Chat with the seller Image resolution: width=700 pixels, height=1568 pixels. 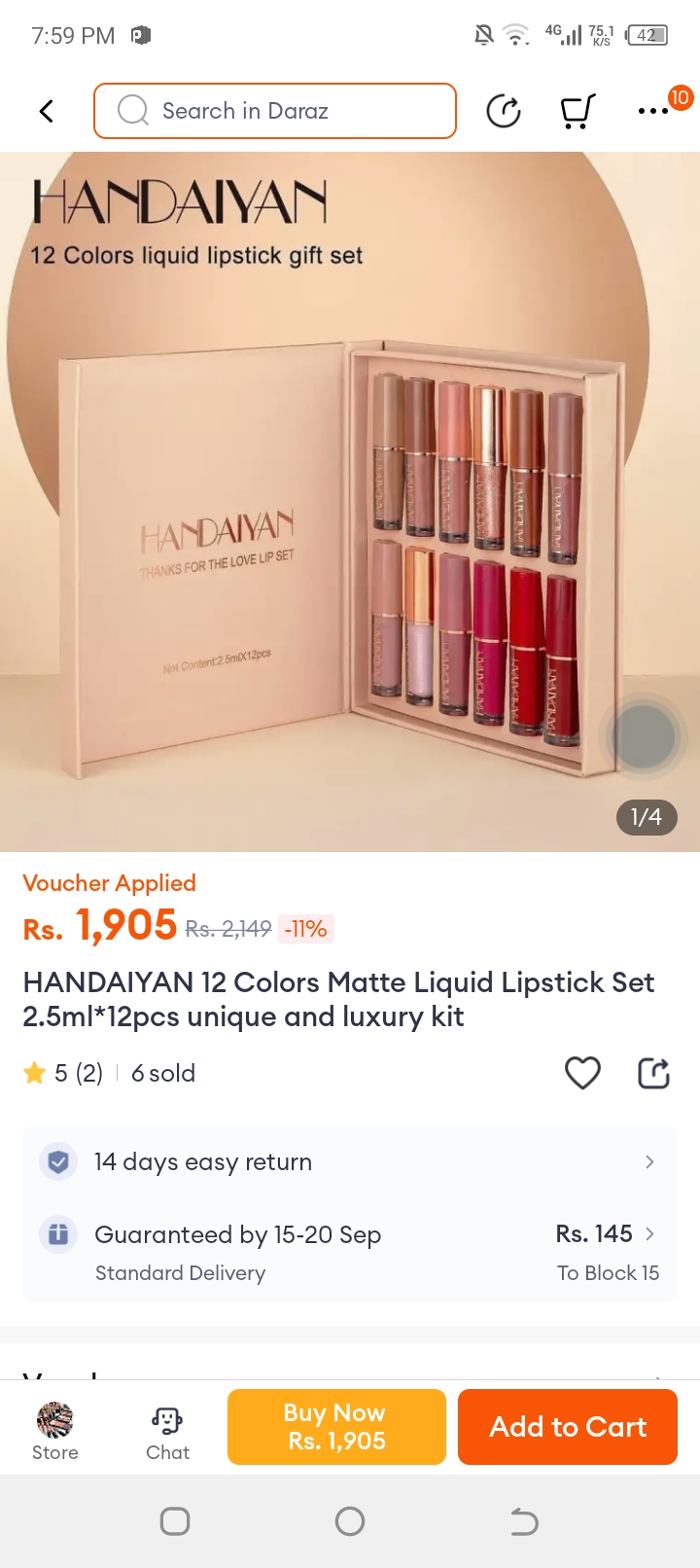[167, 1431]
